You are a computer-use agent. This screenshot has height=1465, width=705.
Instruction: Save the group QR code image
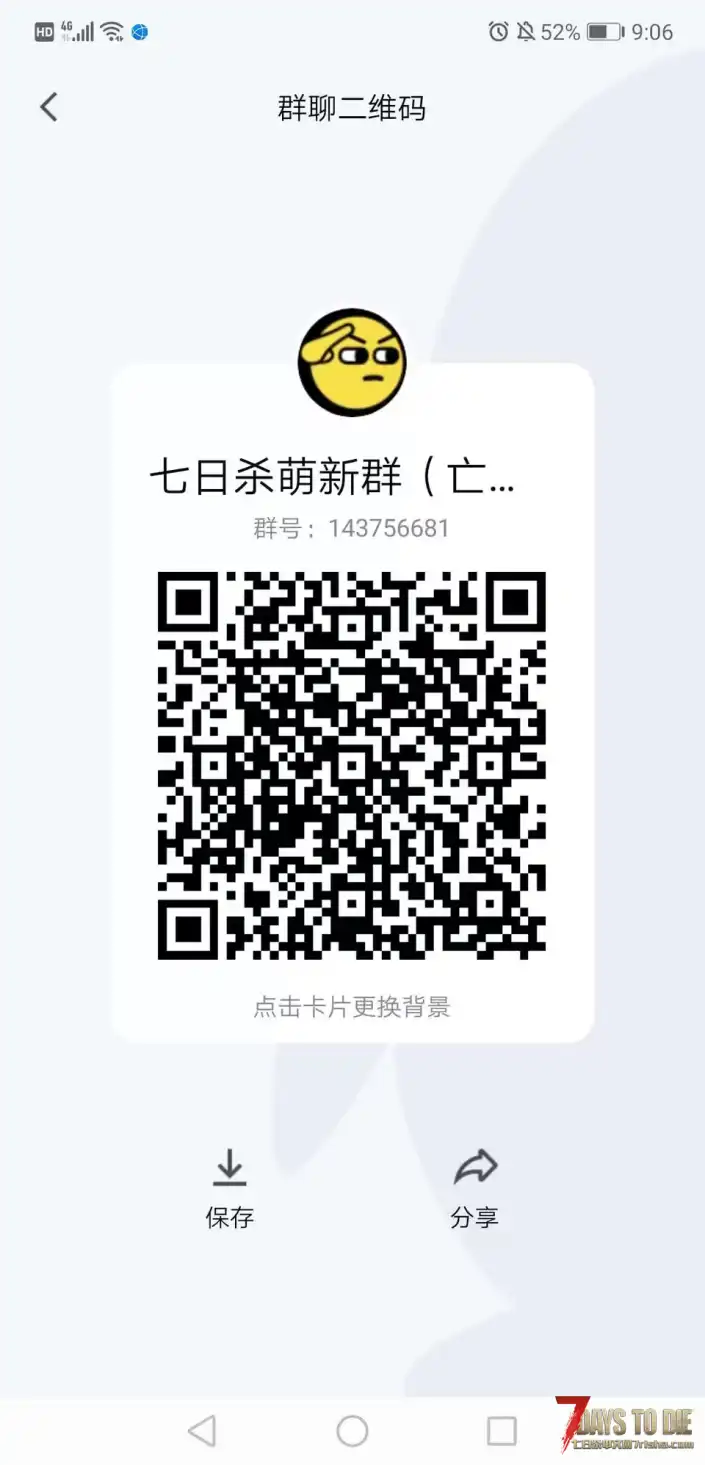coord(230,1187)
